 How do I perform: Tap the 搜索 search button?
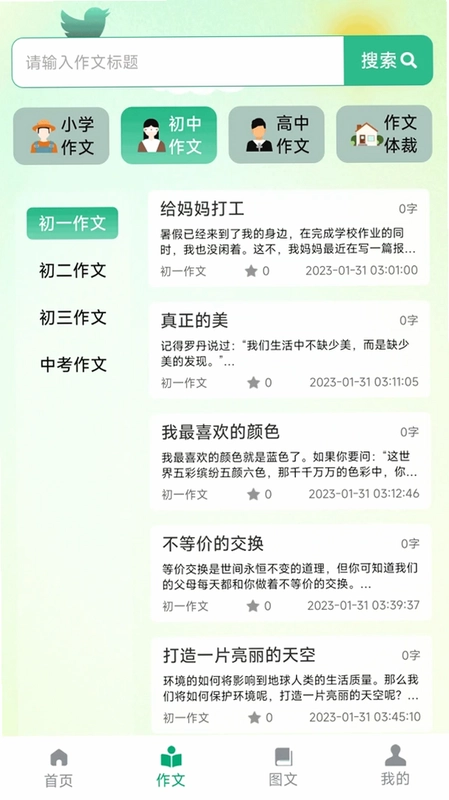388,61
